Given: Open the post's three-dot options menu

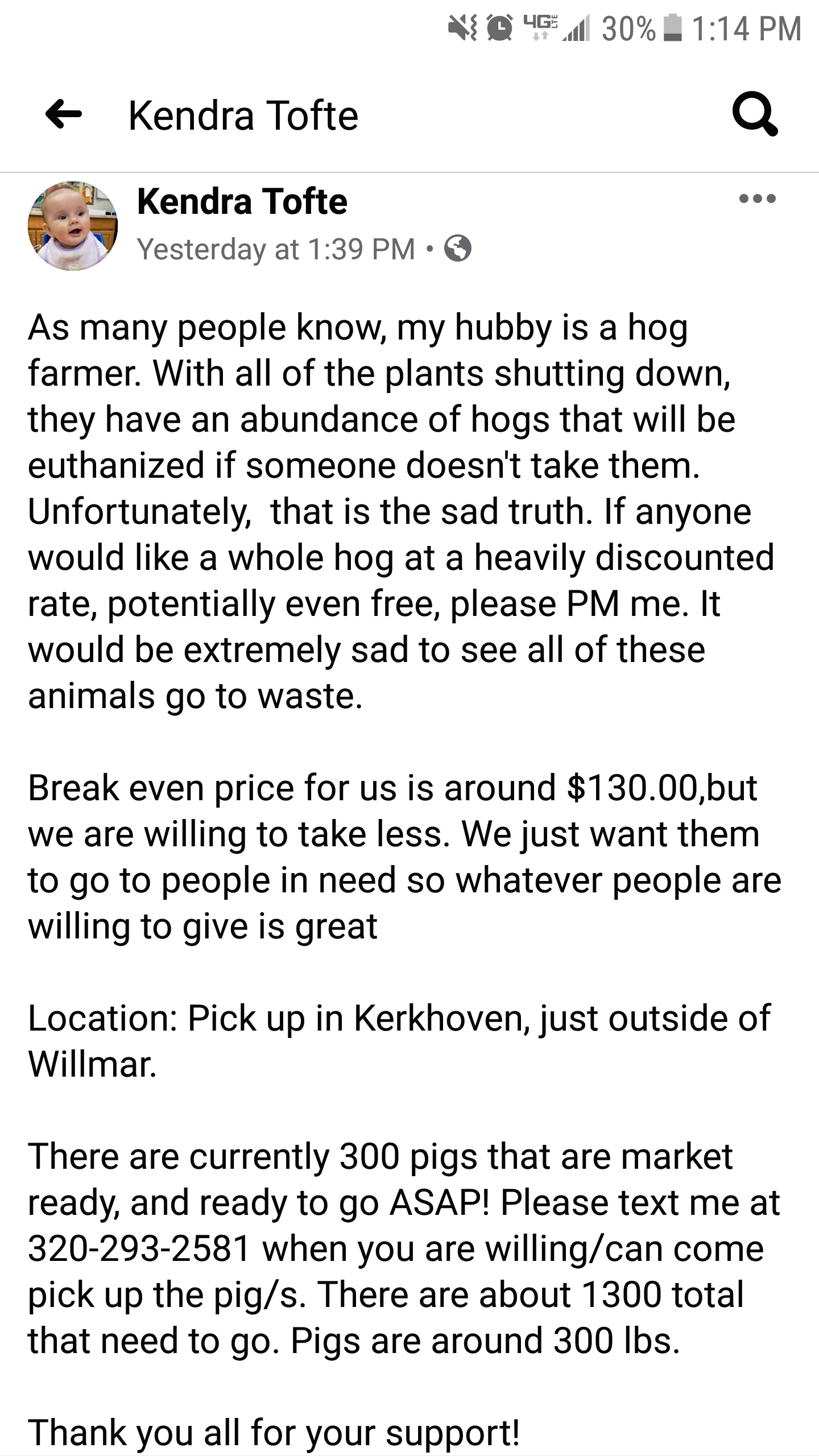Looking at the screenshot, I should (757, 199).
